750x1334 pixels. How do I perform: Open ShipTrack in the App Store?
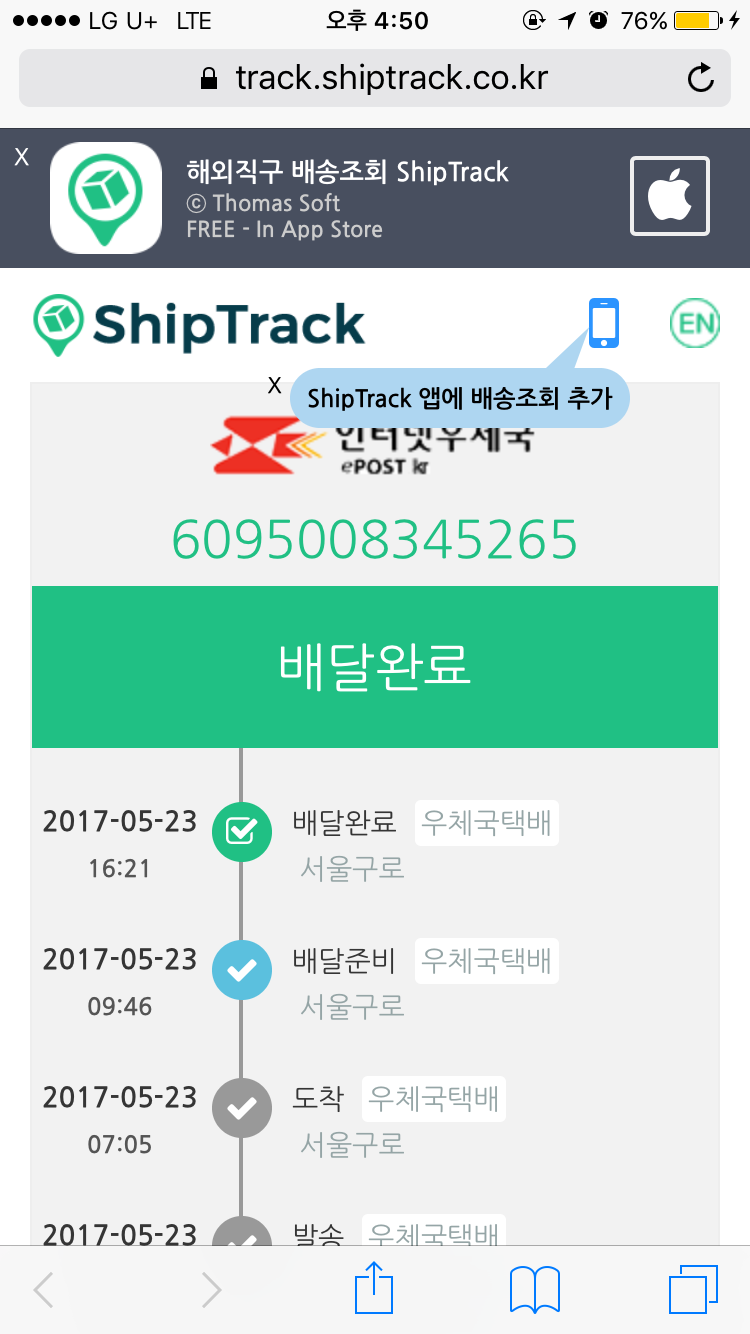[669, 196]
